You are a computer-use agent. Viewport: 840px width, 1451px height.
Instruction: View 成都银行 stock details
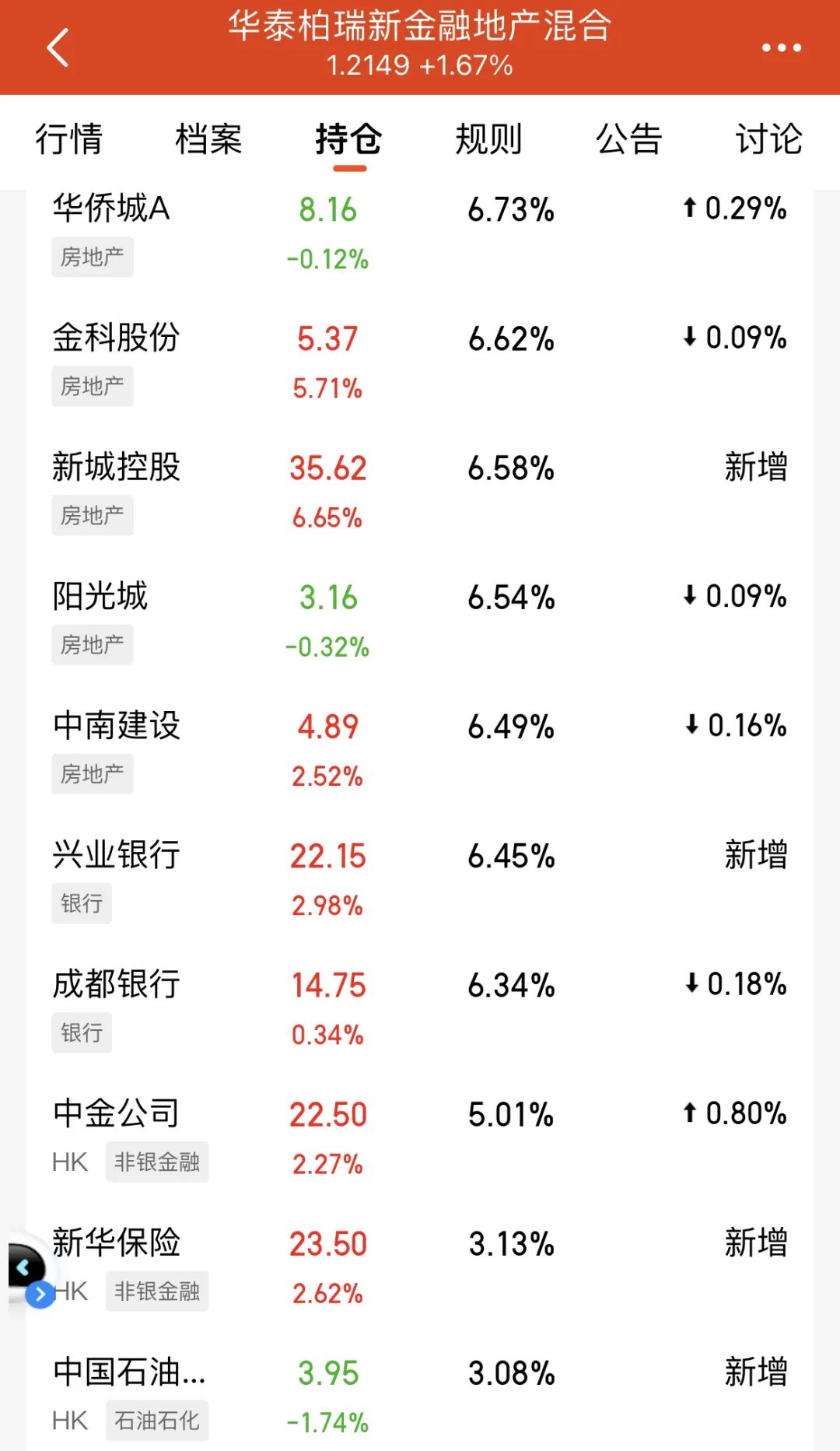pos(420,1008)
